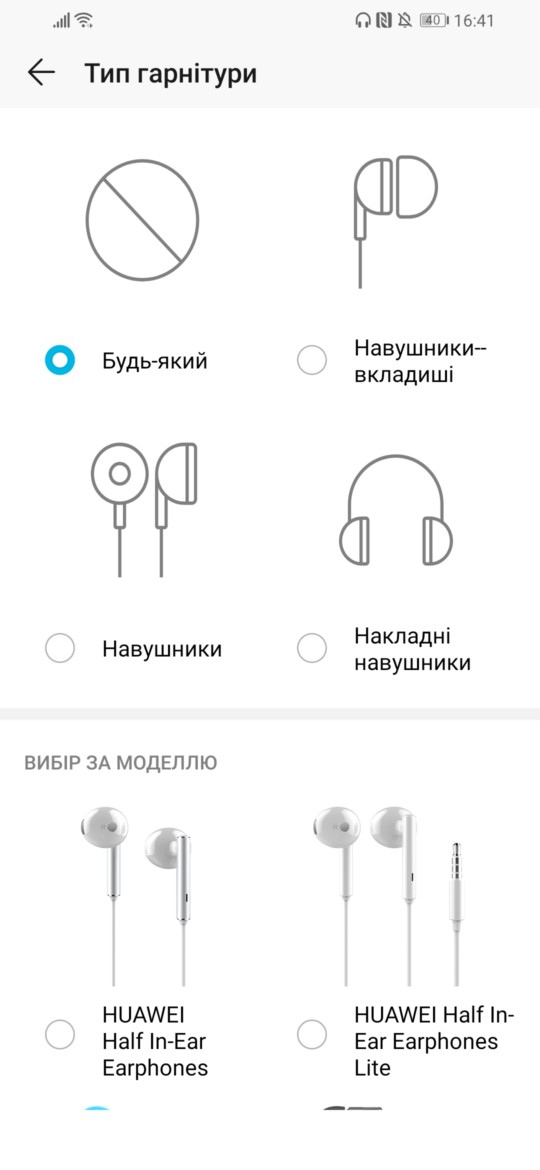Select HUAWEI Half In-Ear Earphones model
540x1170 pixels.
click(60, 1034)
